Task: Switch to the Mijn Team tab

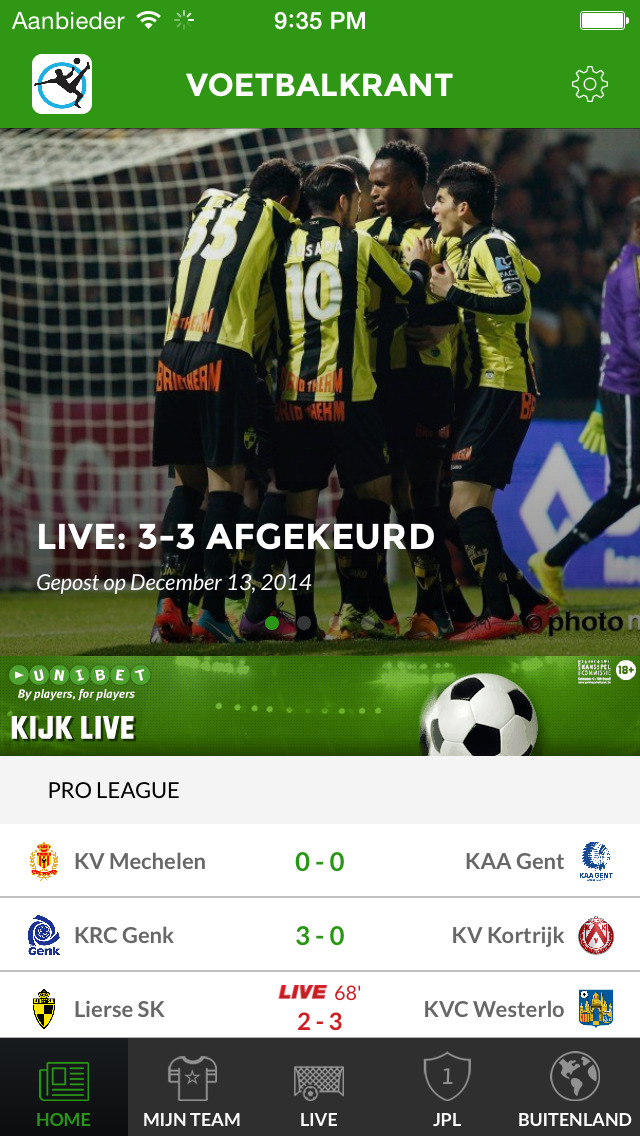Action: coord(192,1087)
